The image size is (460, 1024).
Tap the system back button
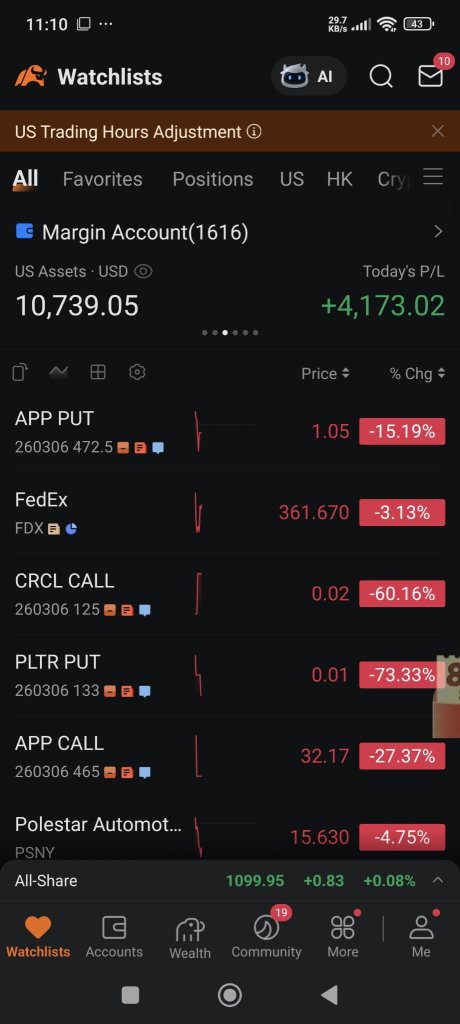(330, 995)
